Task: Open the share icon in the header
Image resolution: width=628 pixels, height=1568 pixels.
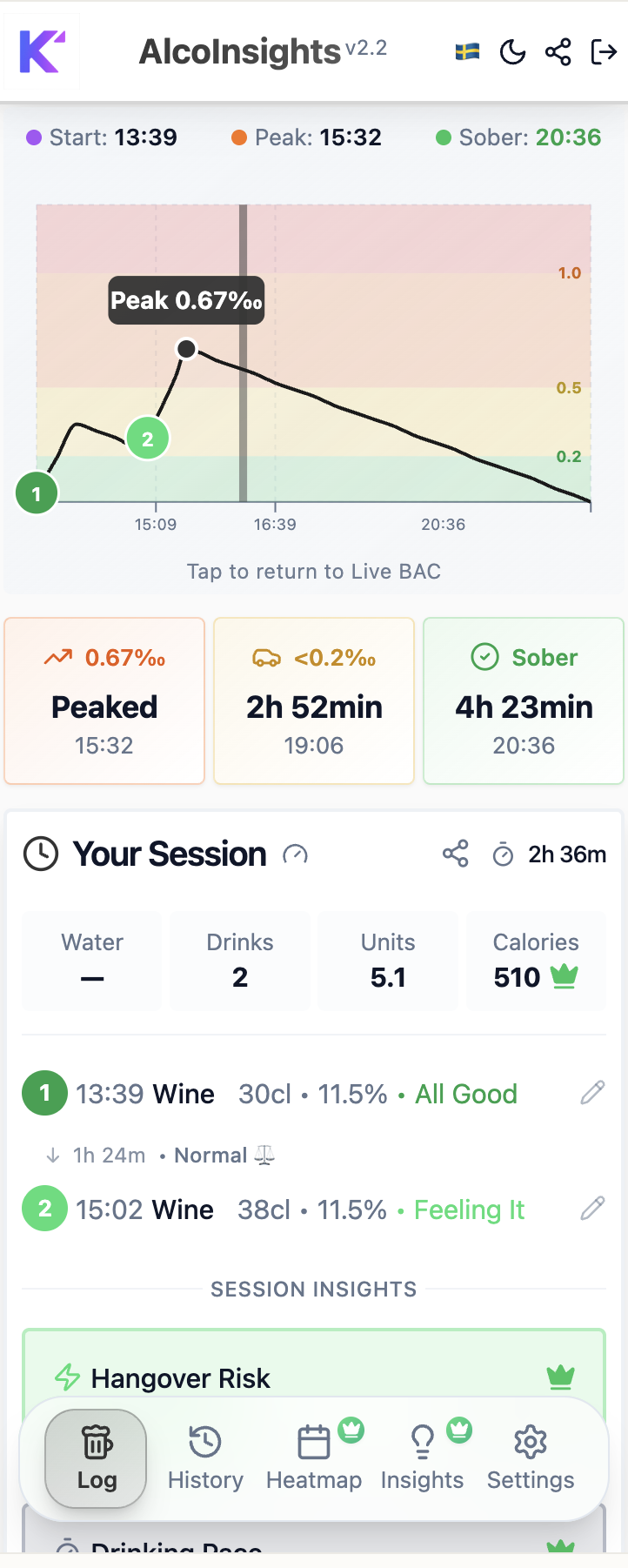Action: coord(558,51)
